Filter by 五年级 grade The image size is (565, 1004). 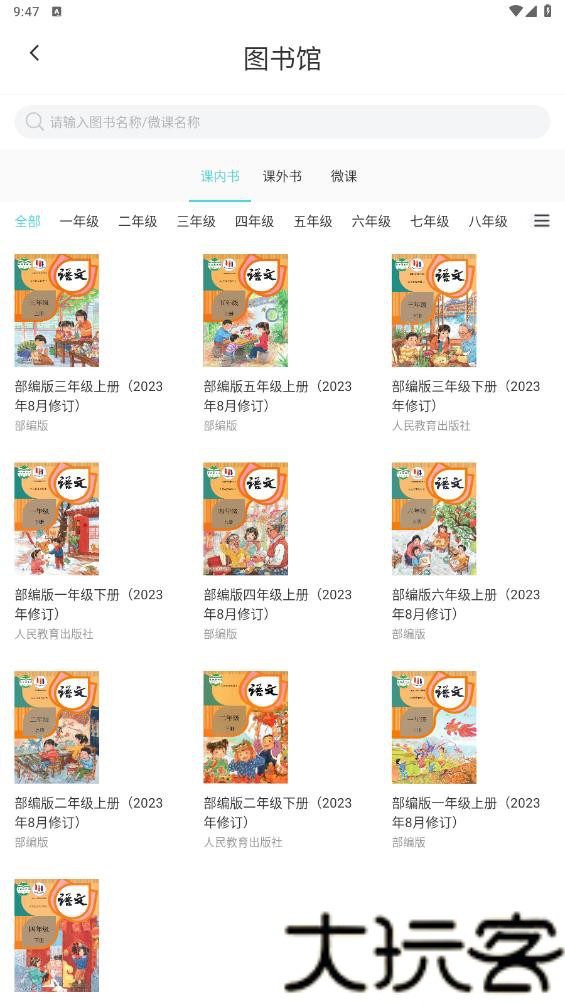click(313, 222)
